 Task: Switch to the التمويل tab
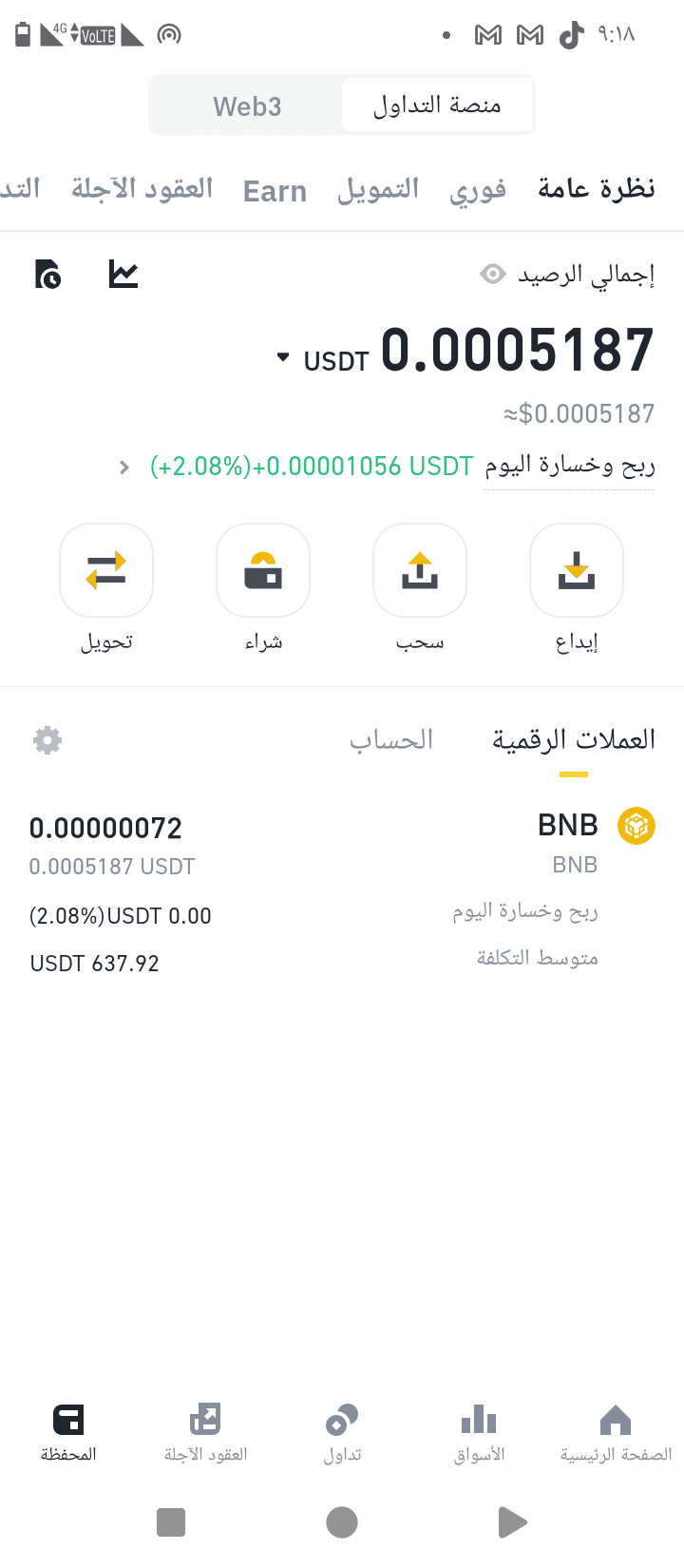pyautogui.click(x=378, y=189)
